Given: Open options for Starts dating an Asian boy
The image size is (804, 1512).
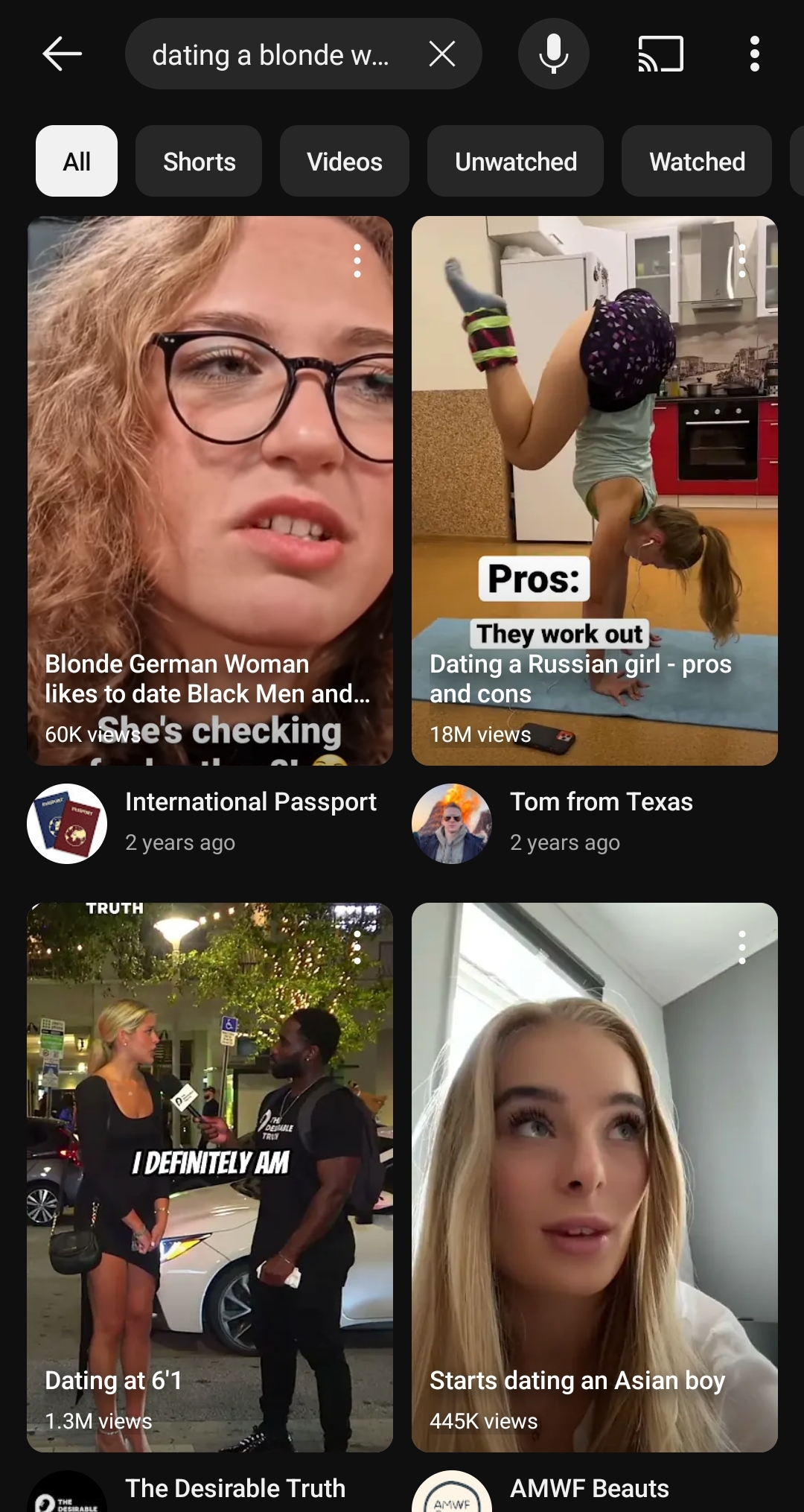Looking at the screenshot, I should [x=742, y=947].
